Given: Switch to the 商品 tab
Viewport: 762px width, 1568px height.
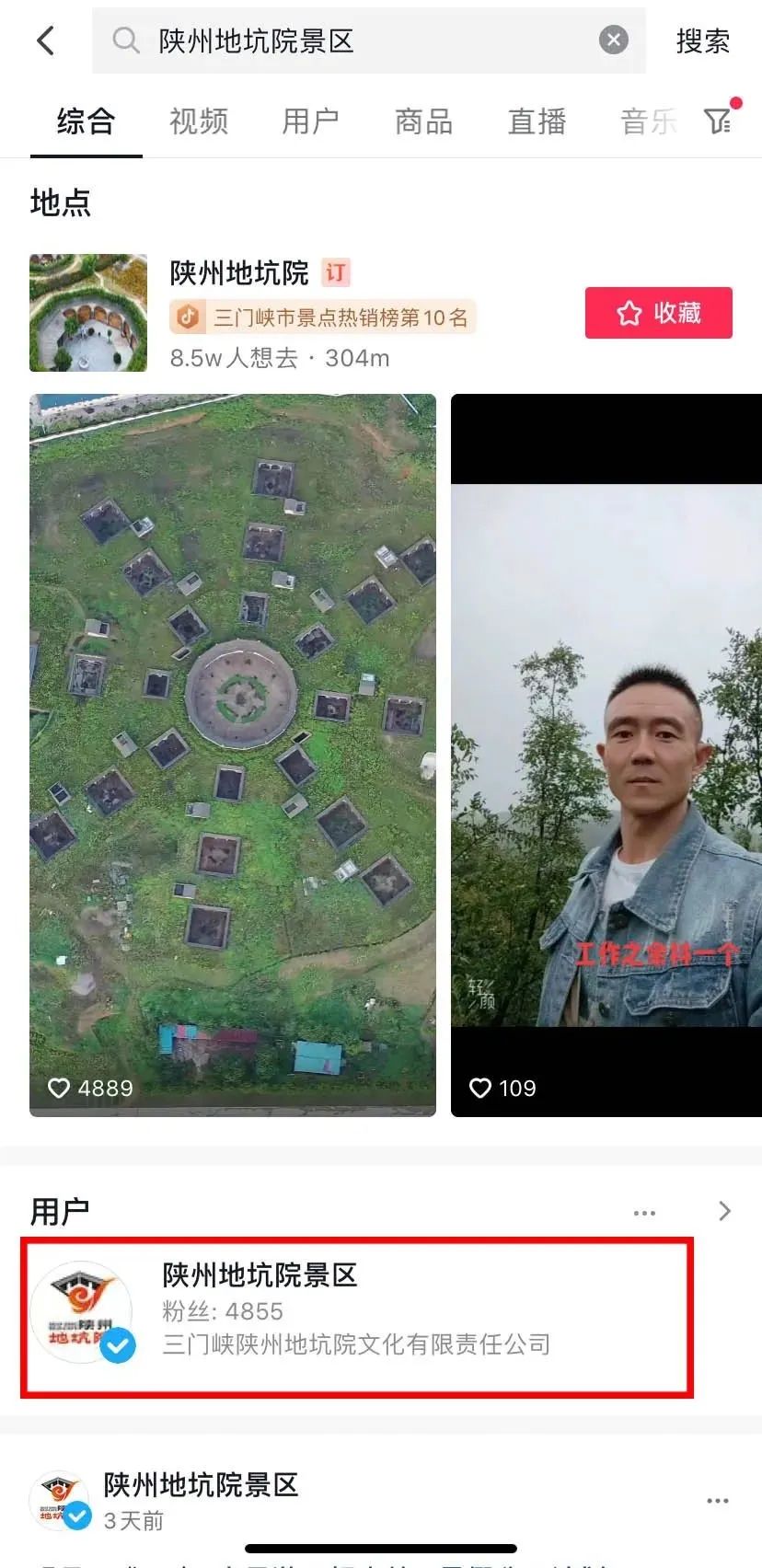Looking at the screenshot, I should pos(423,121).
